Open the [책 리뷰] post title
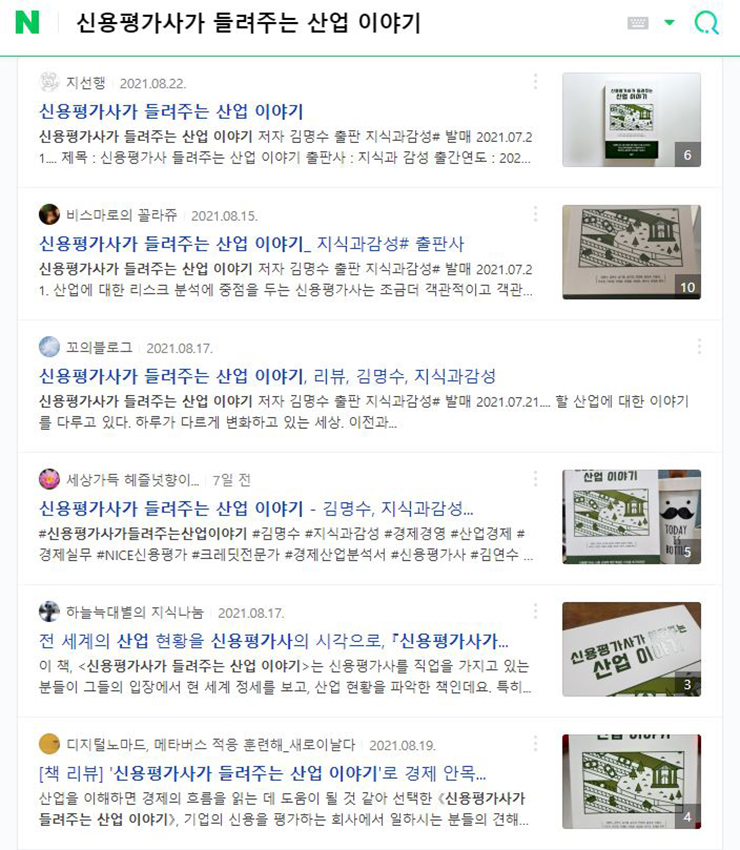This screenshot has width=740, height=850. pyautogui.click(x=263, y=773)
